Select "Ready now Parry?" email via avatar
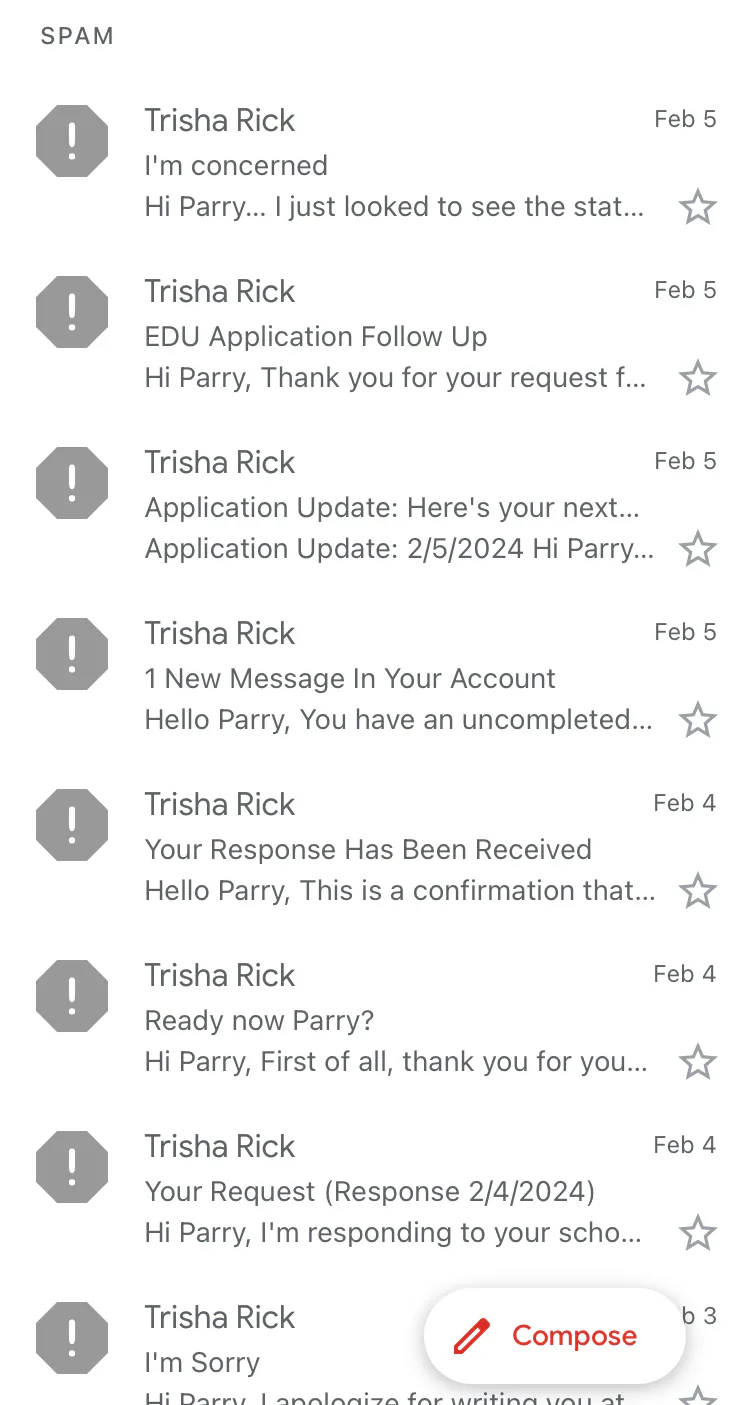The width and height of the screenshot is (750, 1405). pos(72,997)
